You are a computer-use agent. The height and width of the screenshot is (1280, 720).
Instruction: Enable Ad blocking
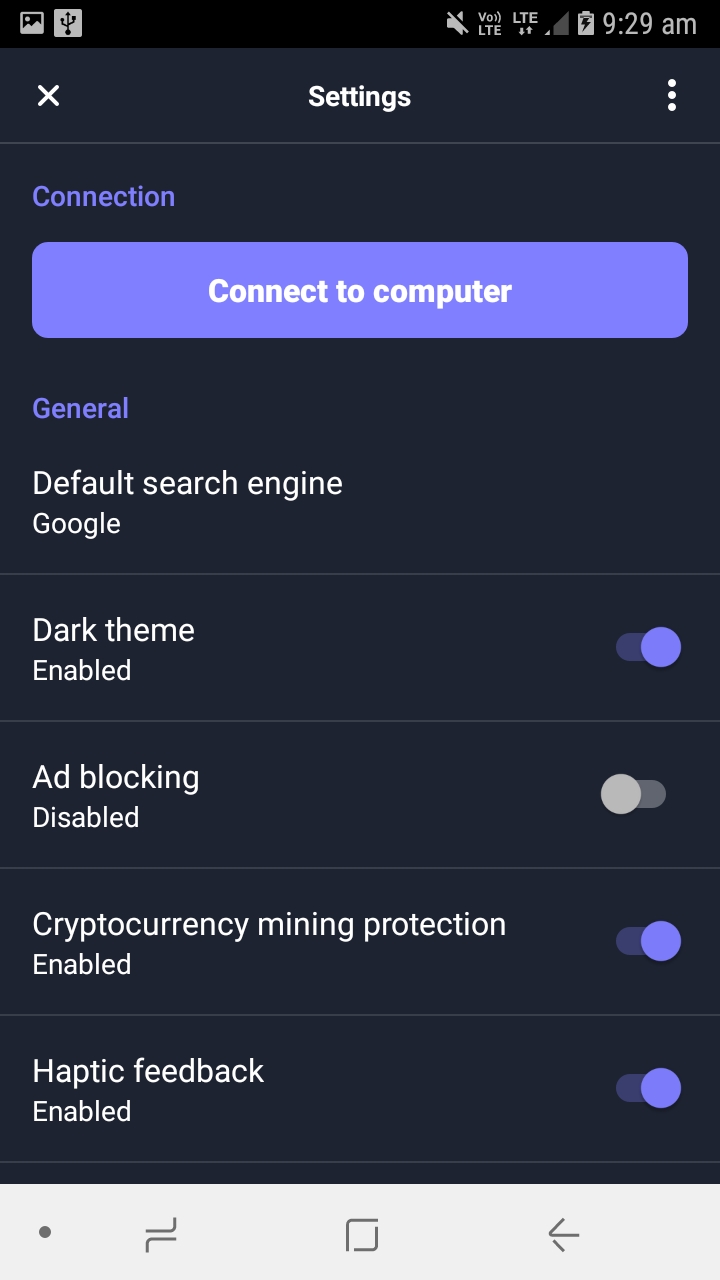[633, 794]
